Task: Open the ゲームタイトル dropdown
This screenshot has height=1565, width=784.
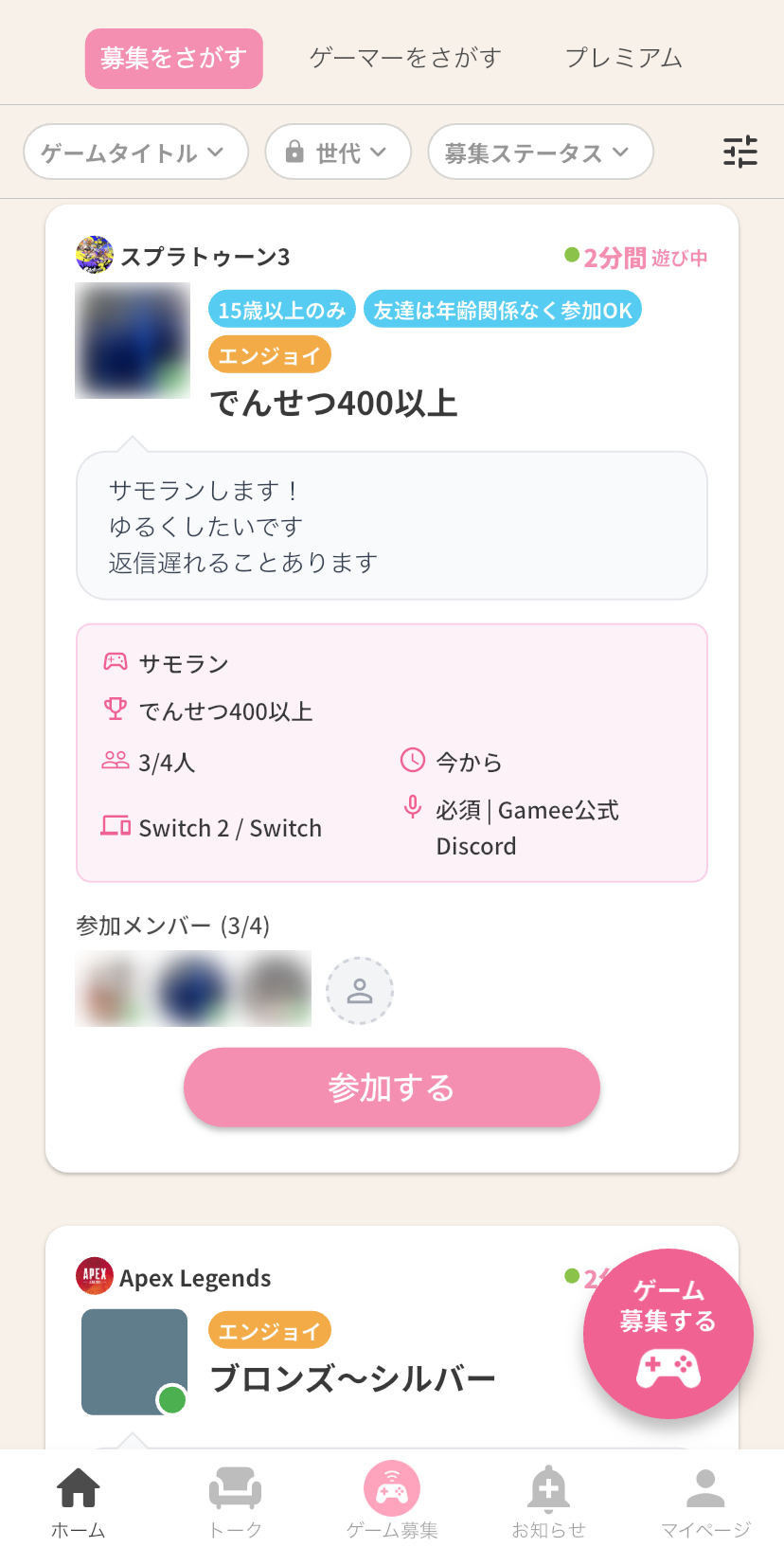Action: [x=135, y=152]
